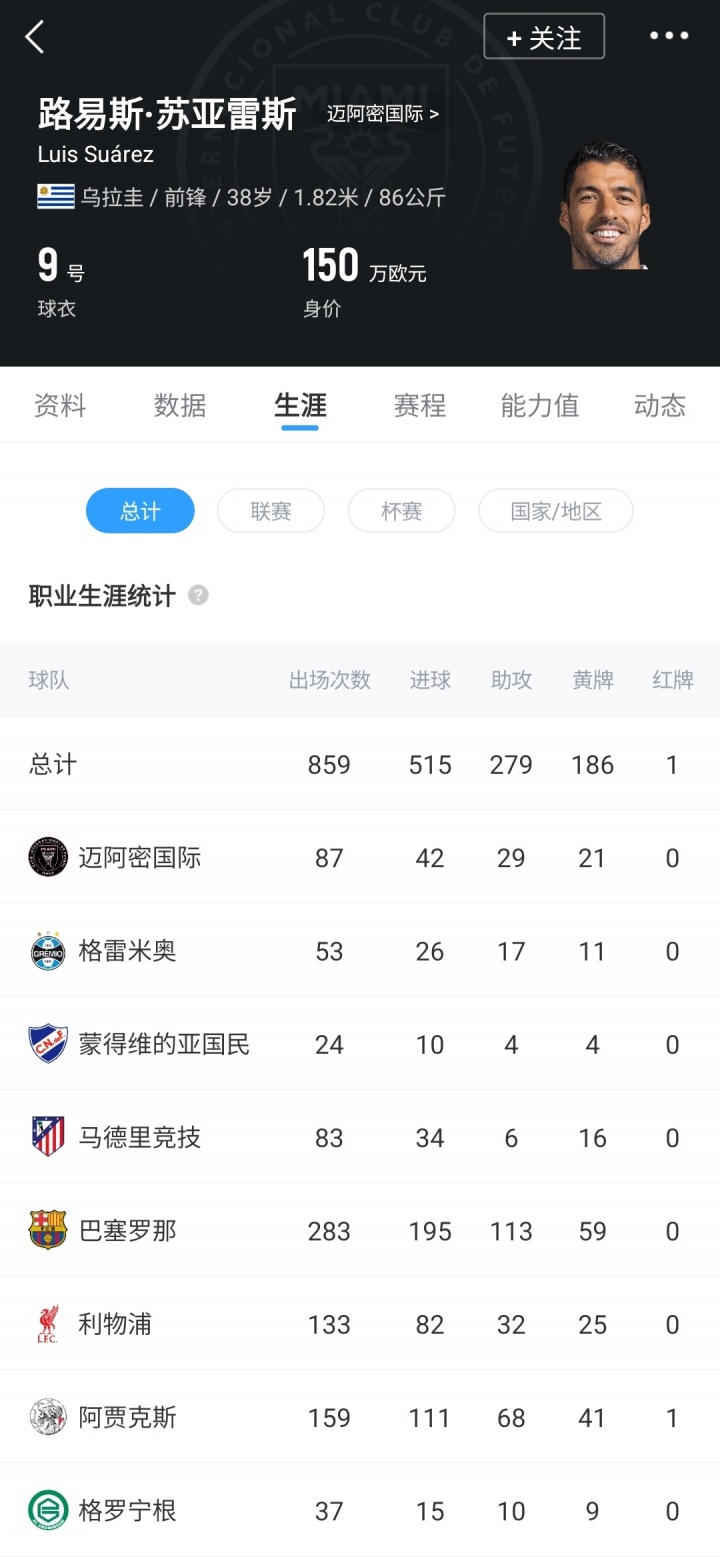Open the career stats help tooltip
Image resolution: width=720 pixels, height=1557 pixels.
[197, 596]
